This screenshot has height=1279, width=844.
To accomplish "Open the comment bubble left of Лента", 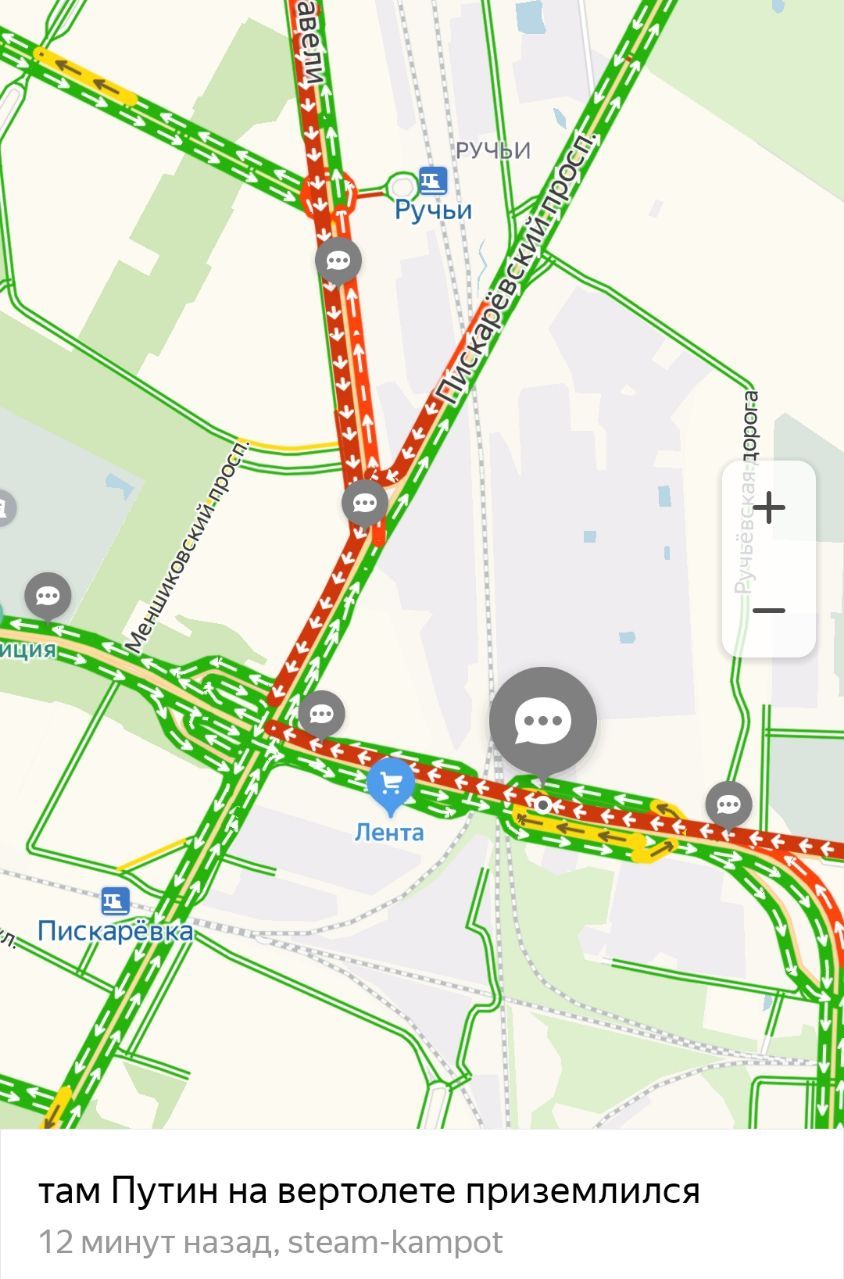I will [321, 714].
